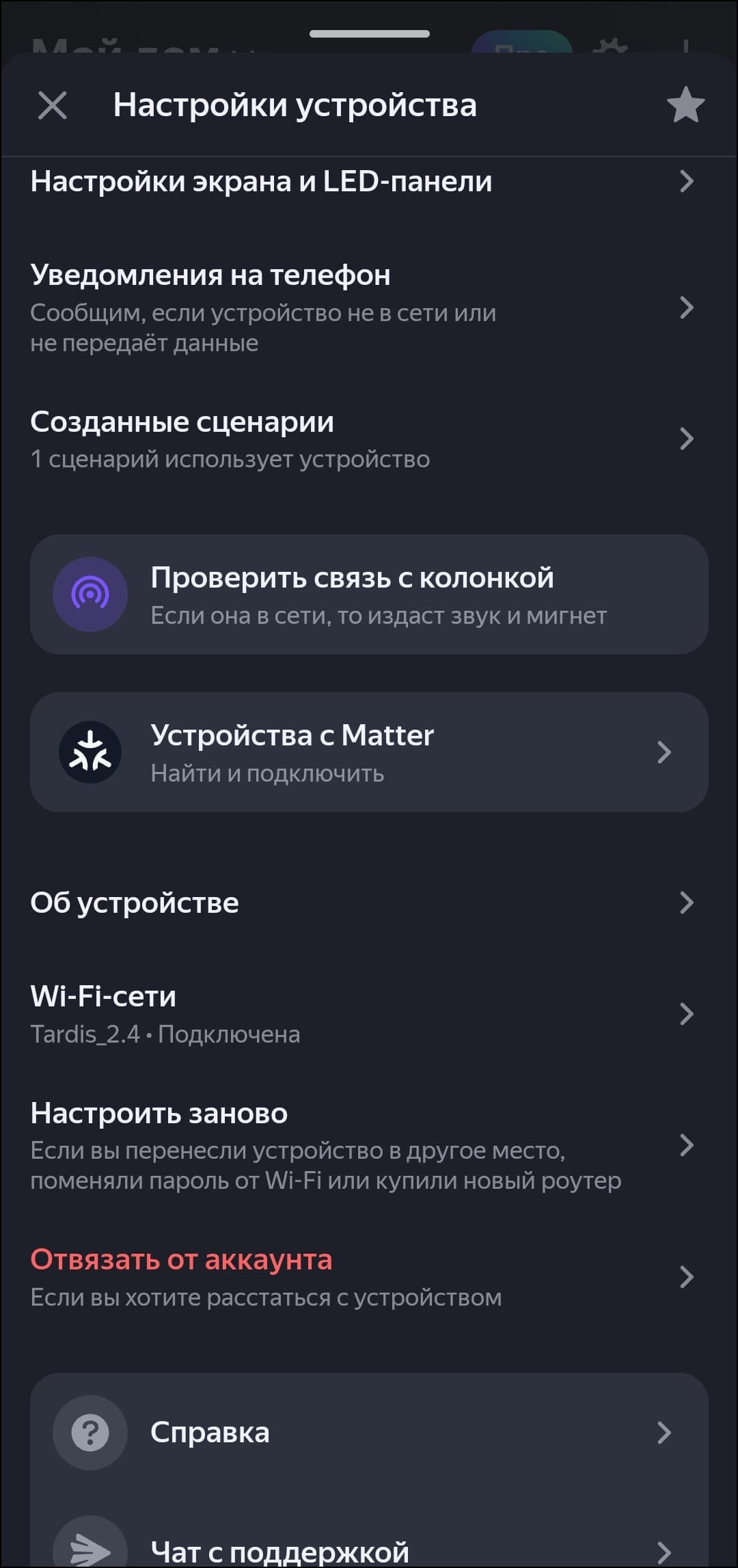Viewport: 738px width, 1568px height.
Task: Open Настройки экрана и LED-панели
Action: point(362,182)
